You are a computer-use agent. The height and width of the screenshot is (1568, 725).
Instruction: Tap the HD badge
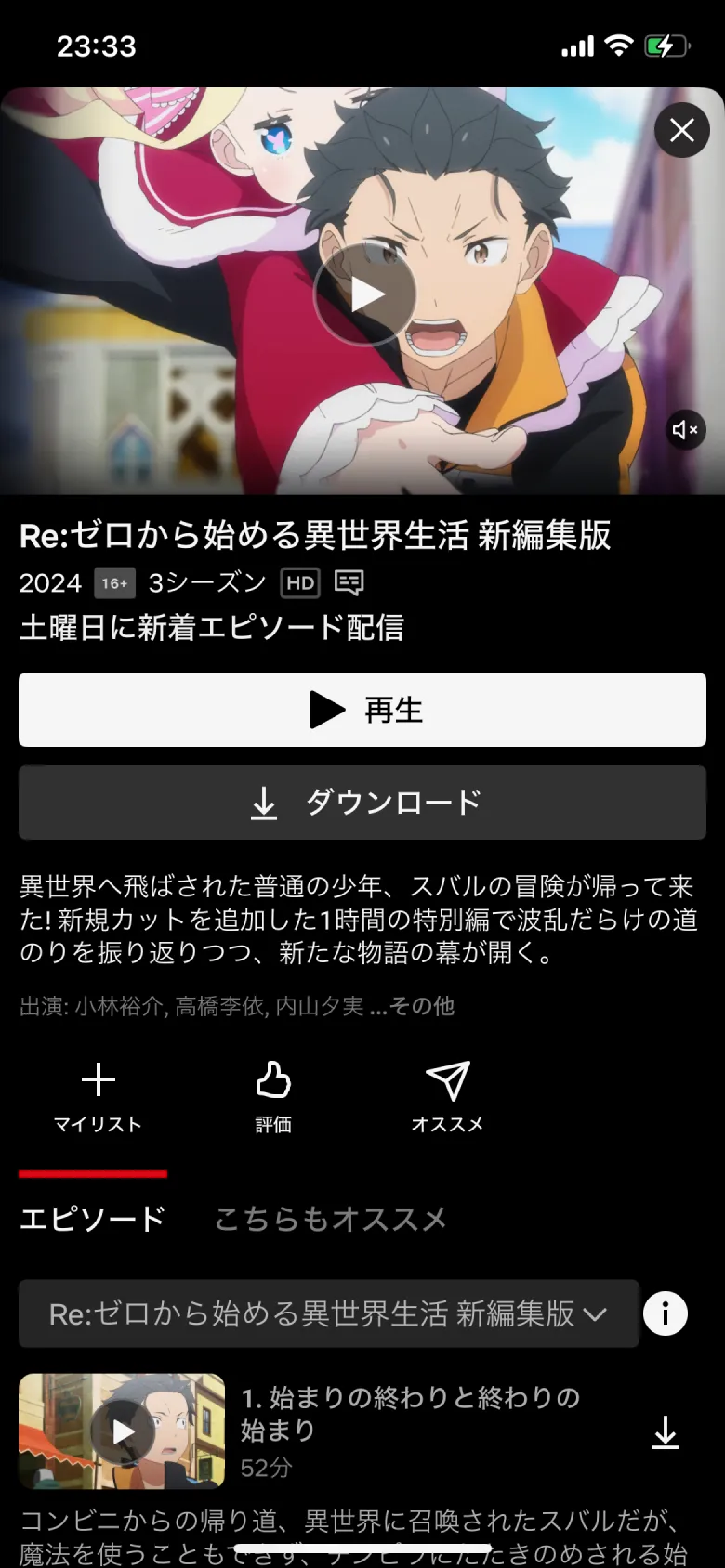pyautogui.click(x=299, y=583)
